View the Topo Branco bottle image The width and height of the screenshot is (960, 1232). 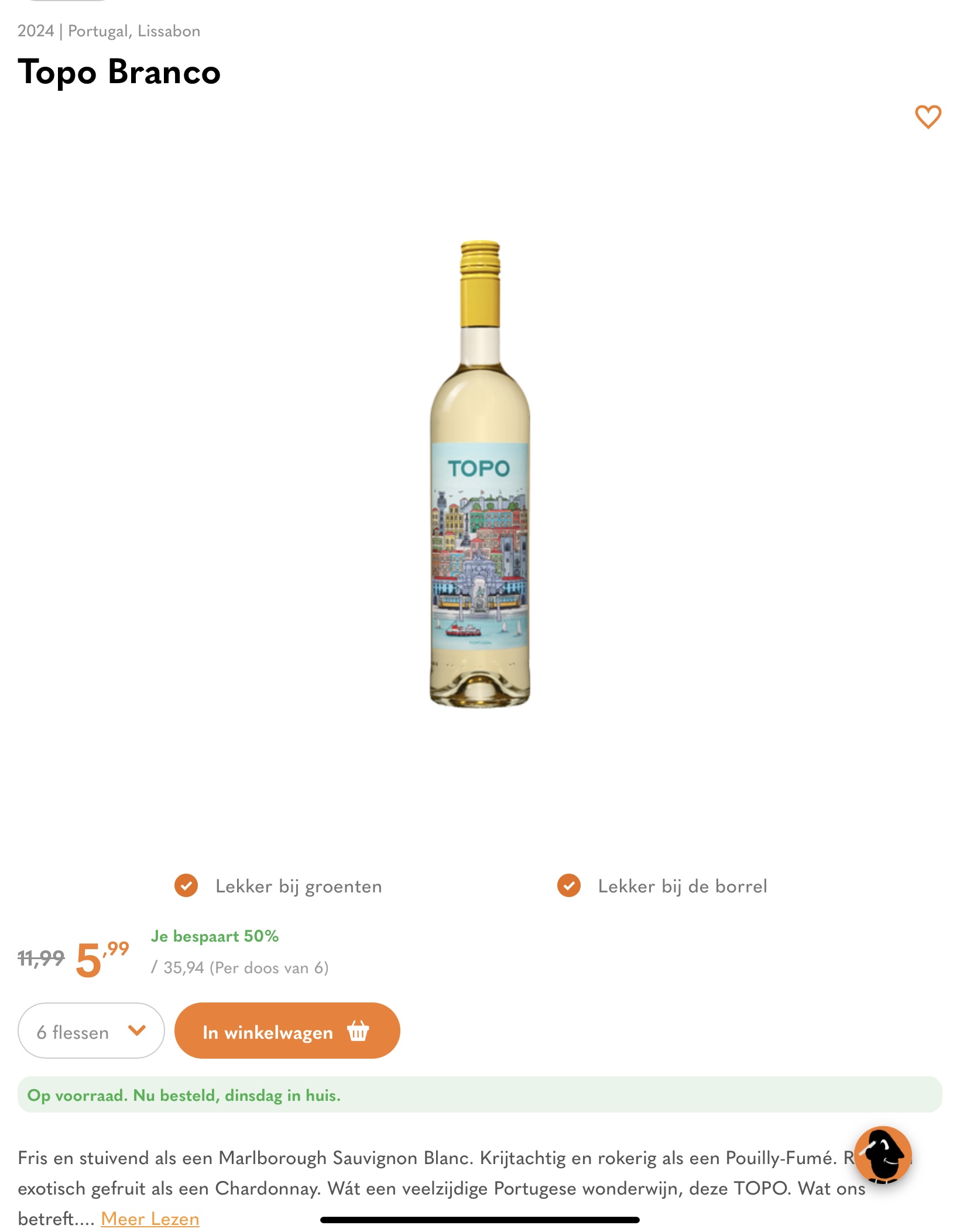(480, 474)
